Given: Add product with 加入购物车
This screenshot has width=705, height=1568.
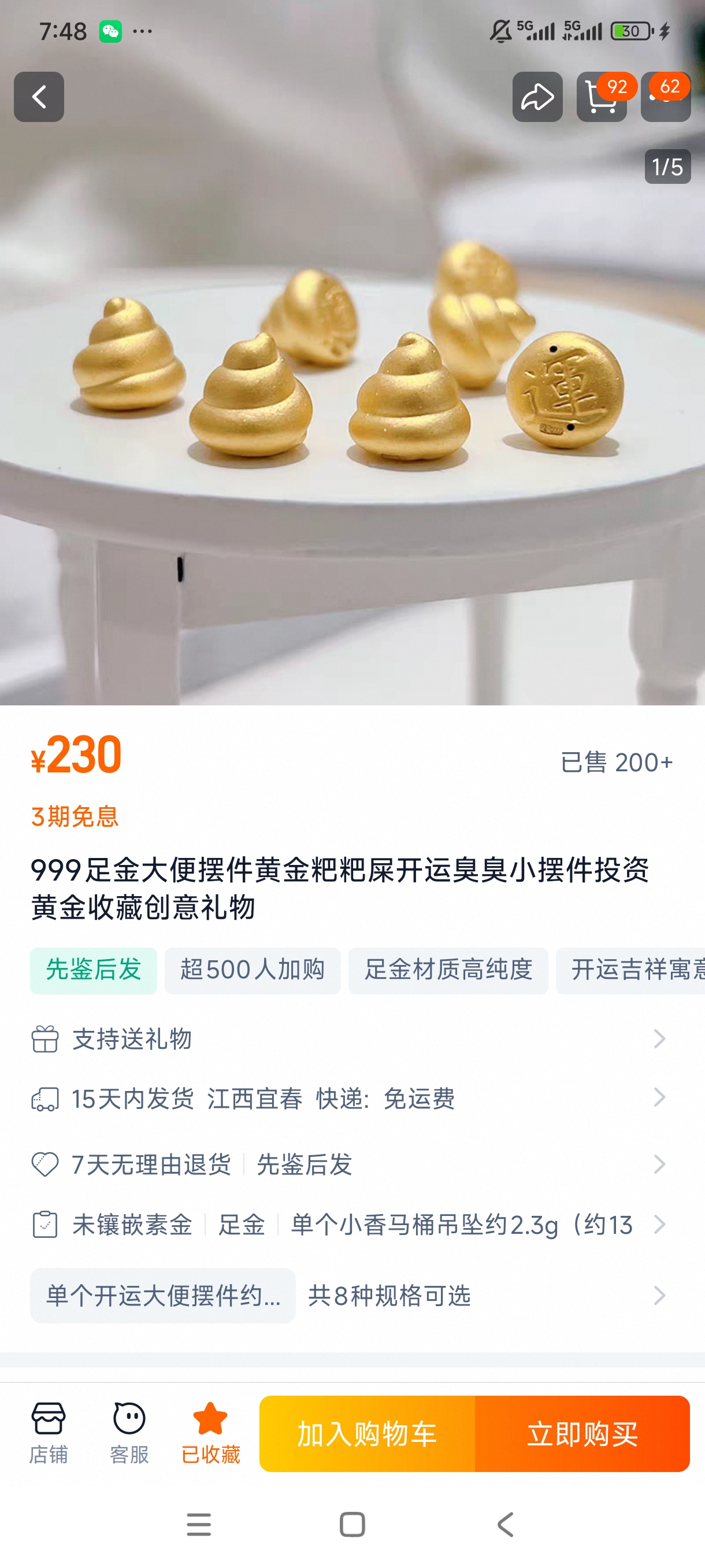Looking at the screenshot, I should coord(367,1433).
